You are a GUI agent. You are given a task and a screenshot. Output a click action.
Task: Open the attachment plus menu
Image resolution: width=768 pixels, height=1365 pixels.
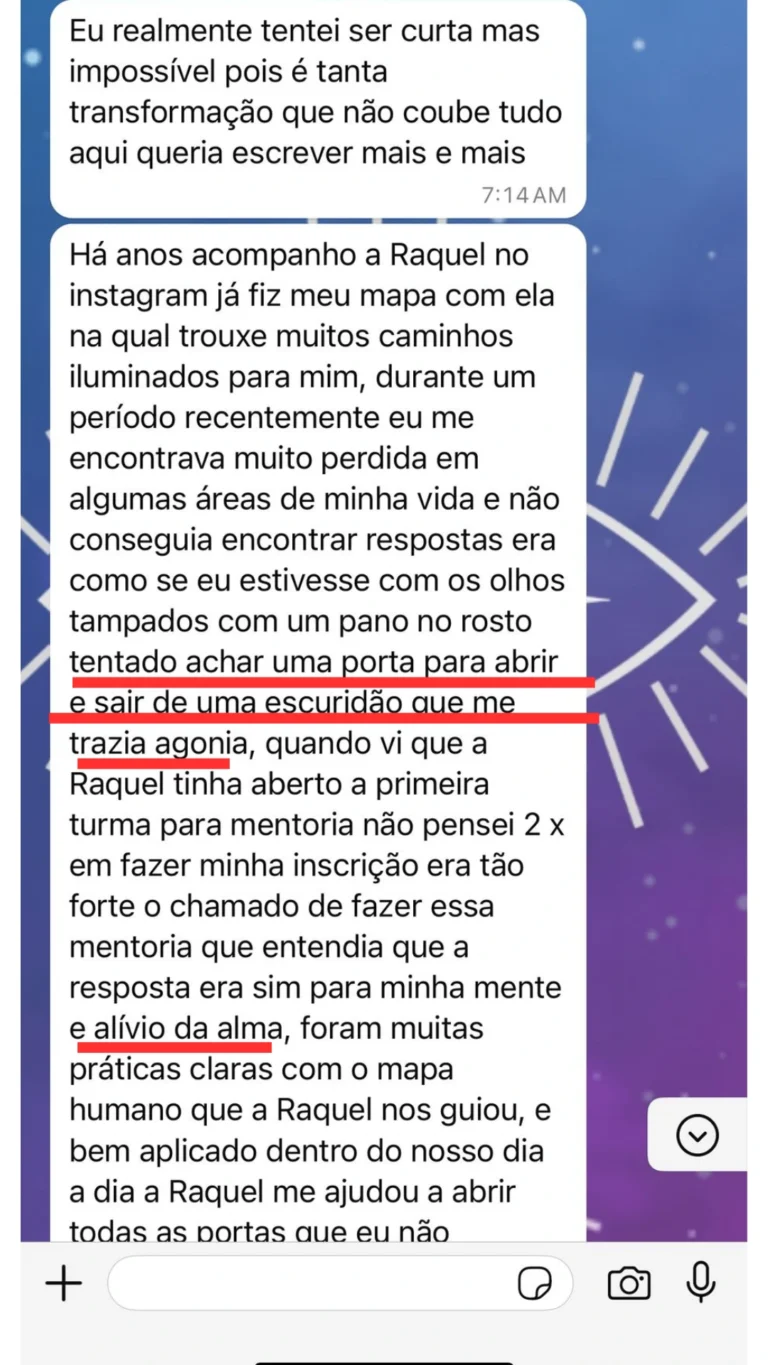click(64, 1283)
